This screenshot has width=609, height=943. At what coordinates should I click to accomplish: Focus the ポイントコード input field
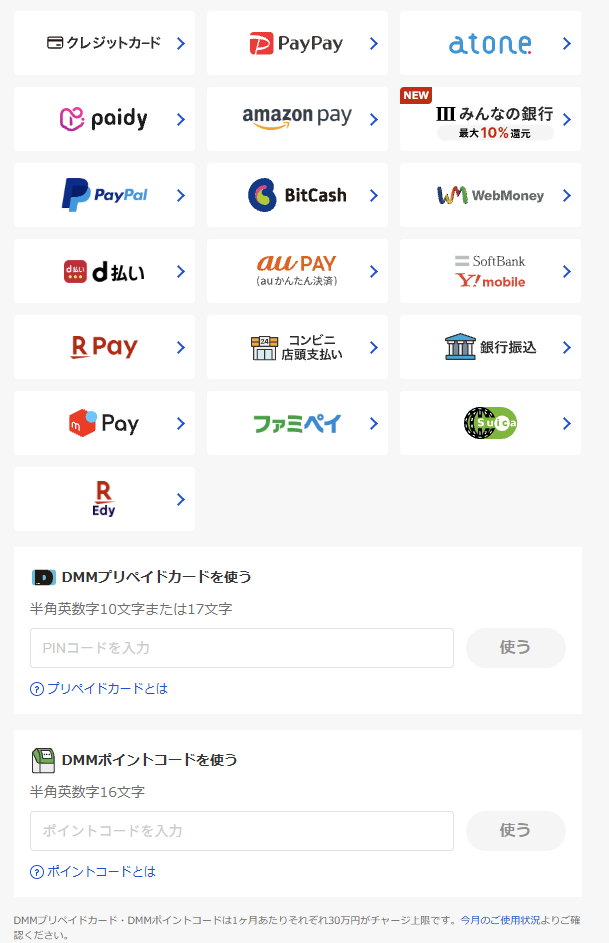click(x=242, y=831)
